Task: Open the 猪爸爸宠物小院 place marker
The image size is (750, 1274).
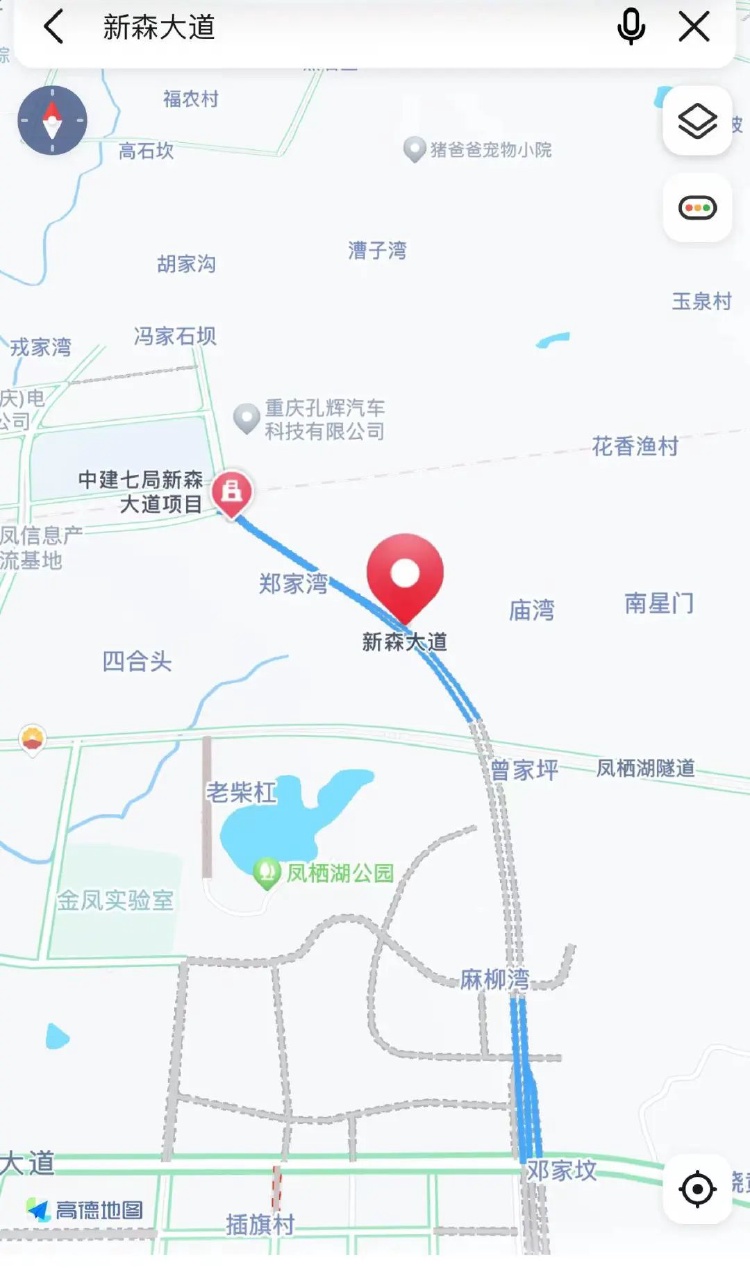Action: click(414, 150)
